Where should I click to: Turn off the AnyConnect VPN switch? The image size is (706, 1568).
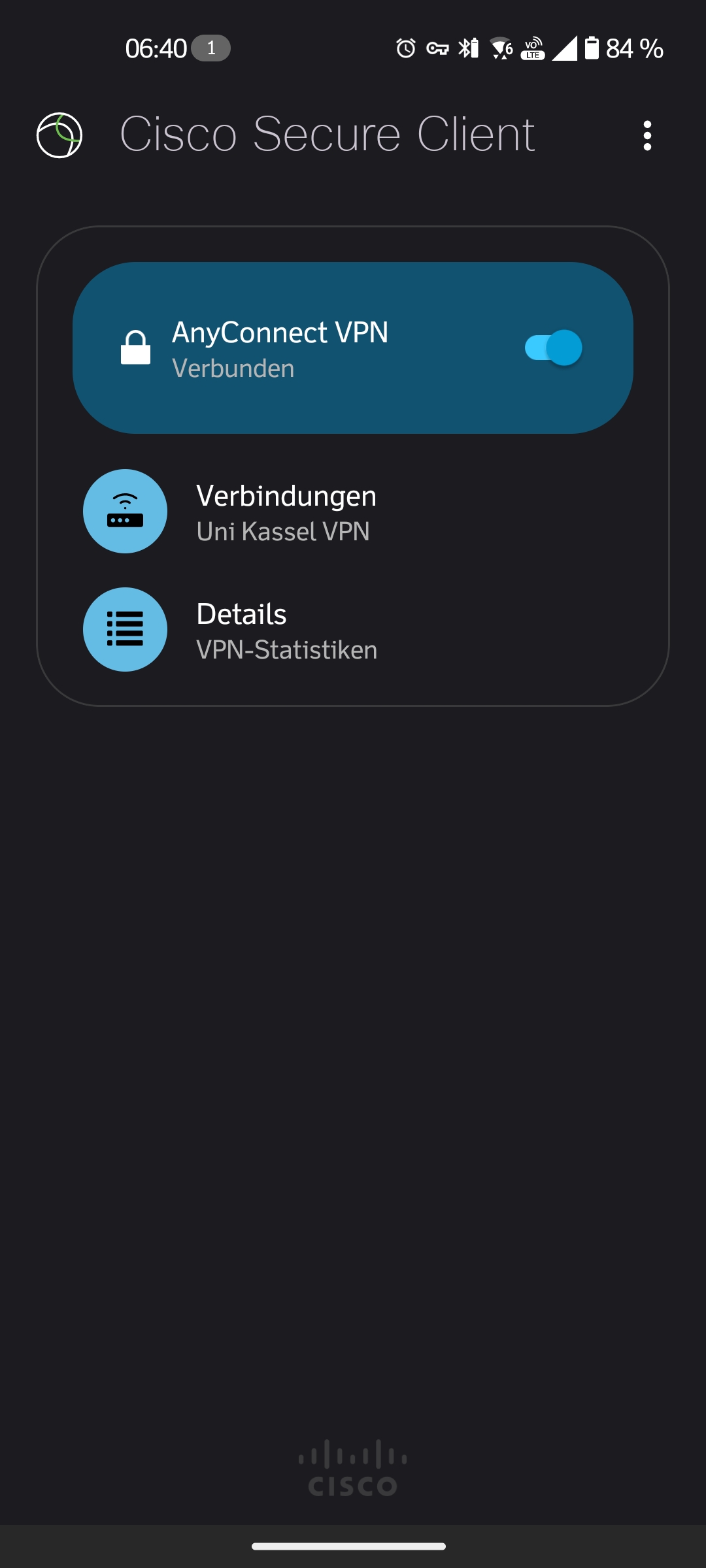point(553,348)
